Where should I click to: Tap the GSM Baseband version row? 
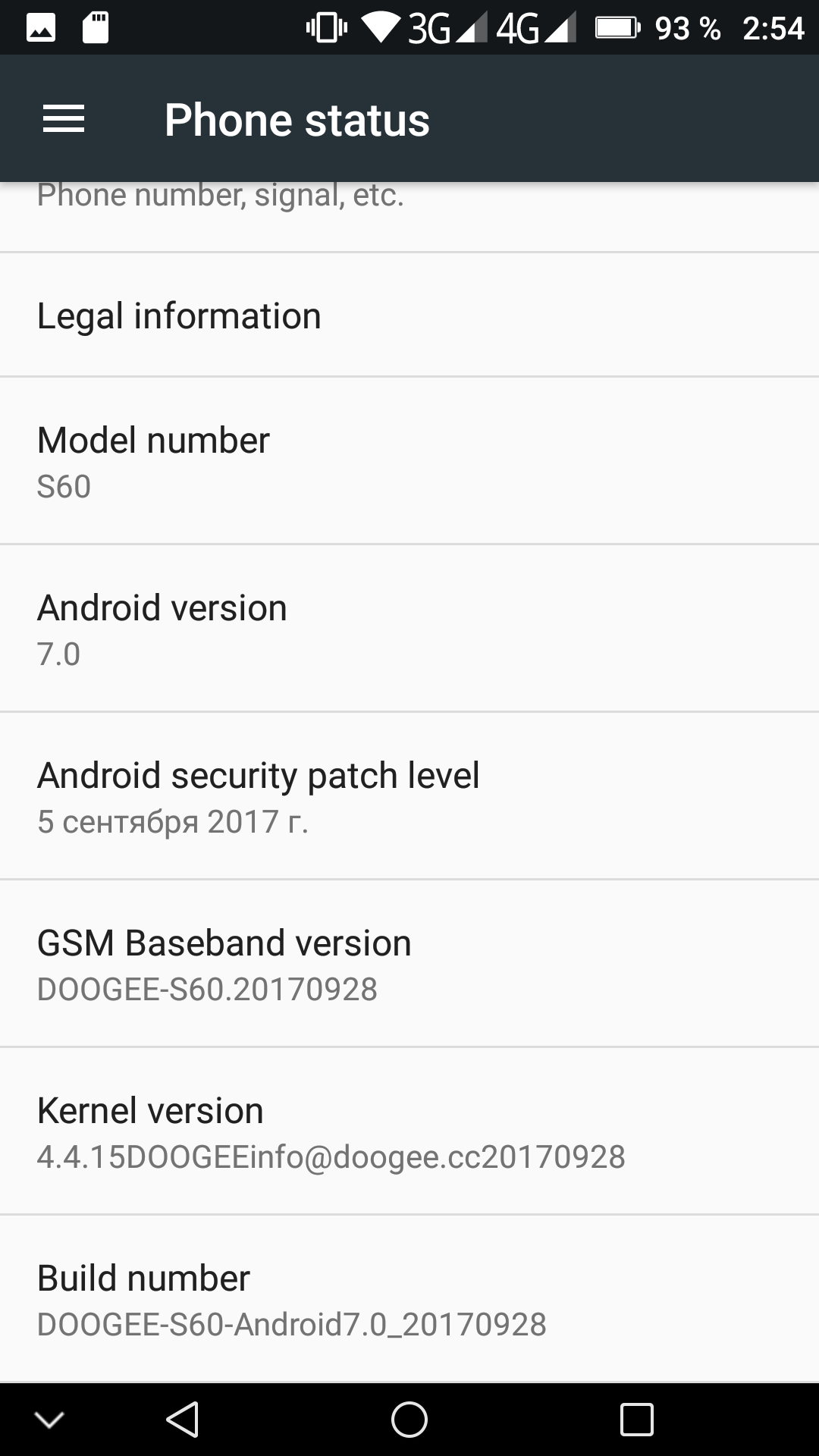click(x=409, y=964)
